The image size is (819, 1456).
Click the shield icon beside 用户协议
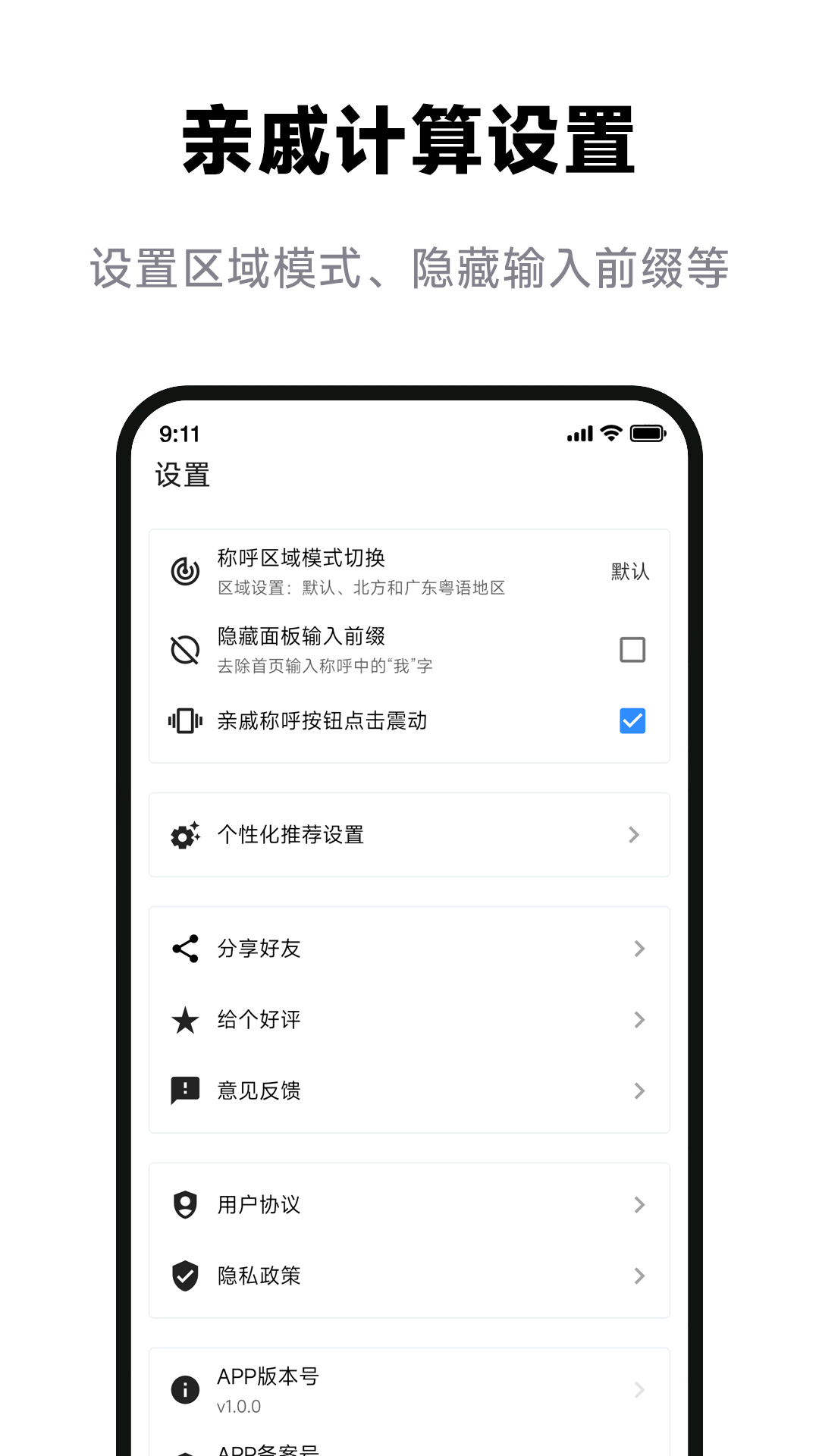click(184, 1204)
